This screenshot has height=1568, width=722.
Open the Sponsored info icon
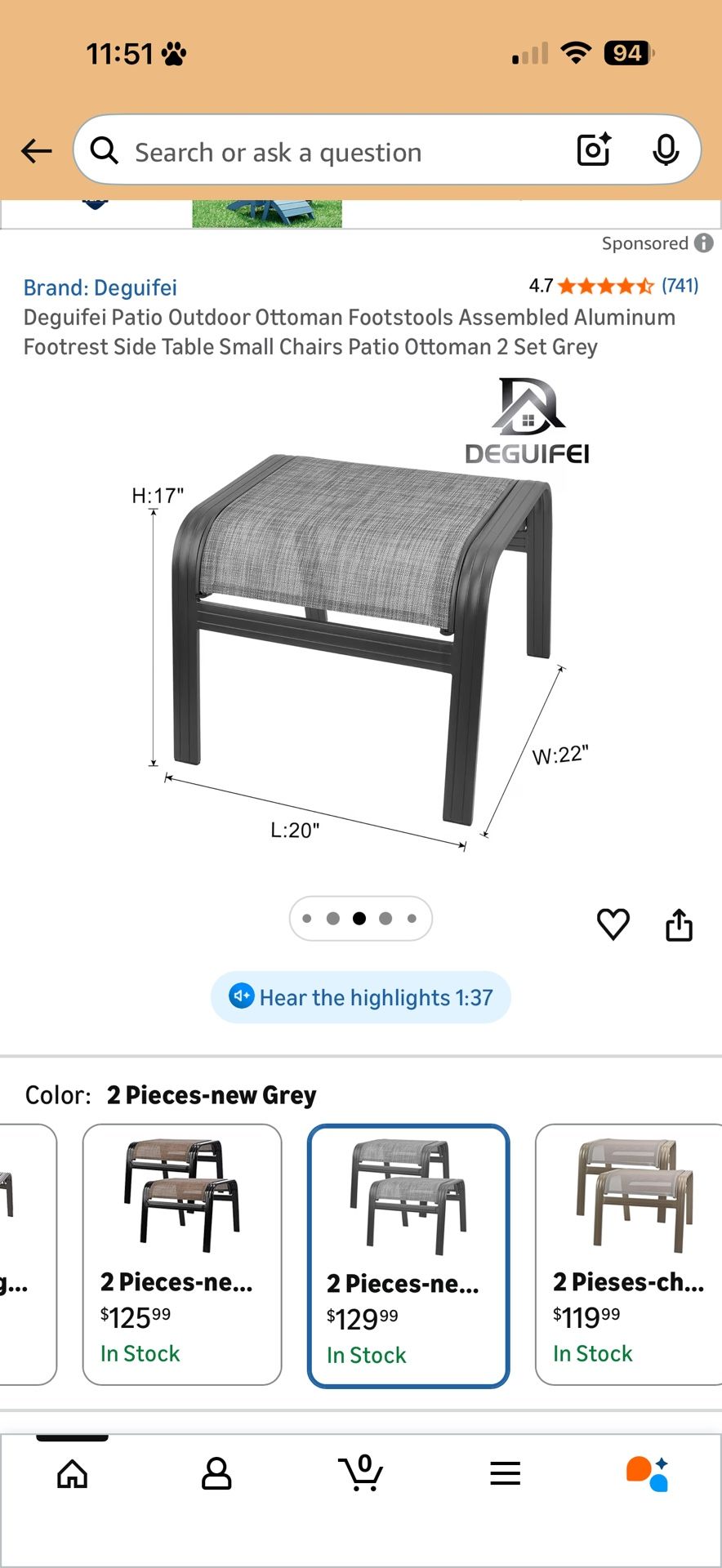click(x=703, y=243)
